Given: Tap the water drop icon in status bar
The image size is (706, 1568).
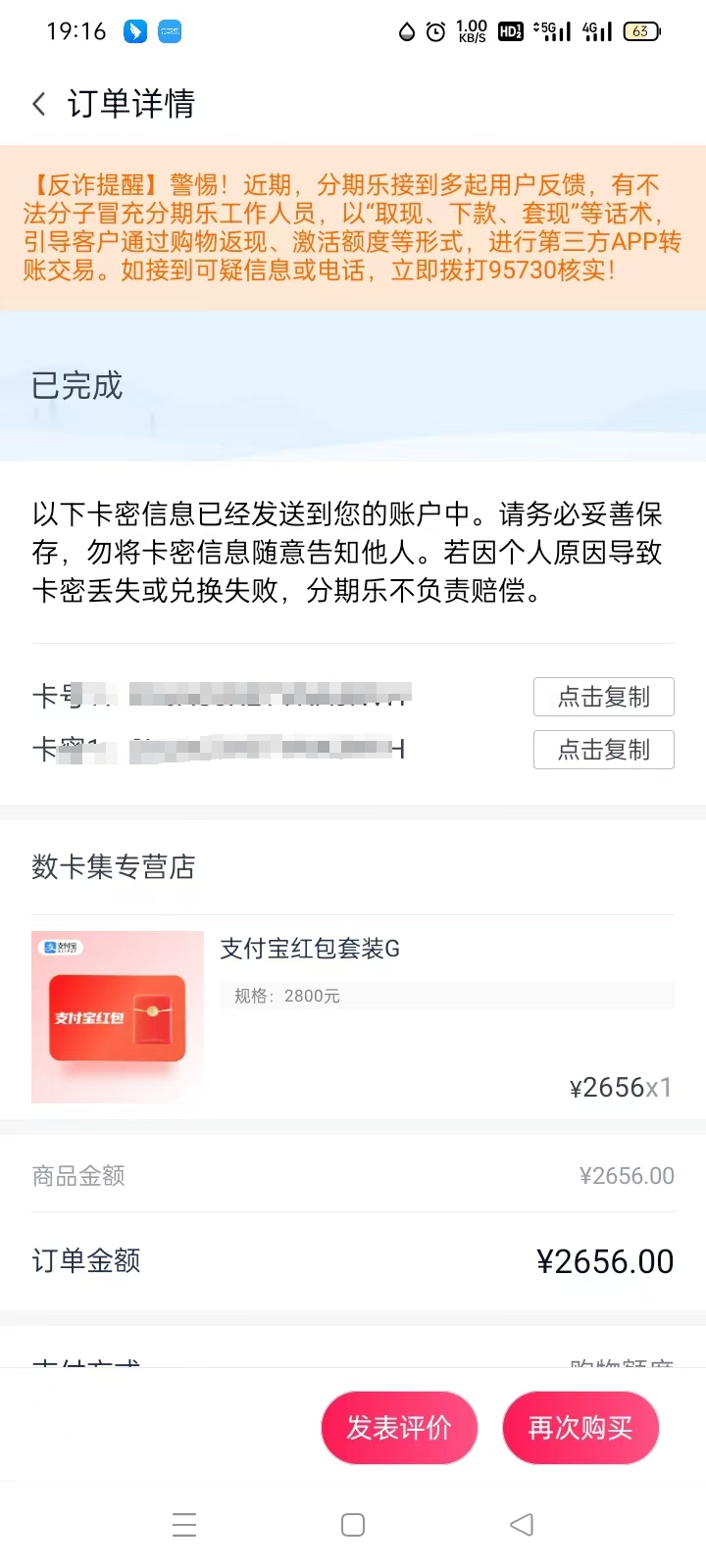Looking at the screenshot, I should coord(406,31).
